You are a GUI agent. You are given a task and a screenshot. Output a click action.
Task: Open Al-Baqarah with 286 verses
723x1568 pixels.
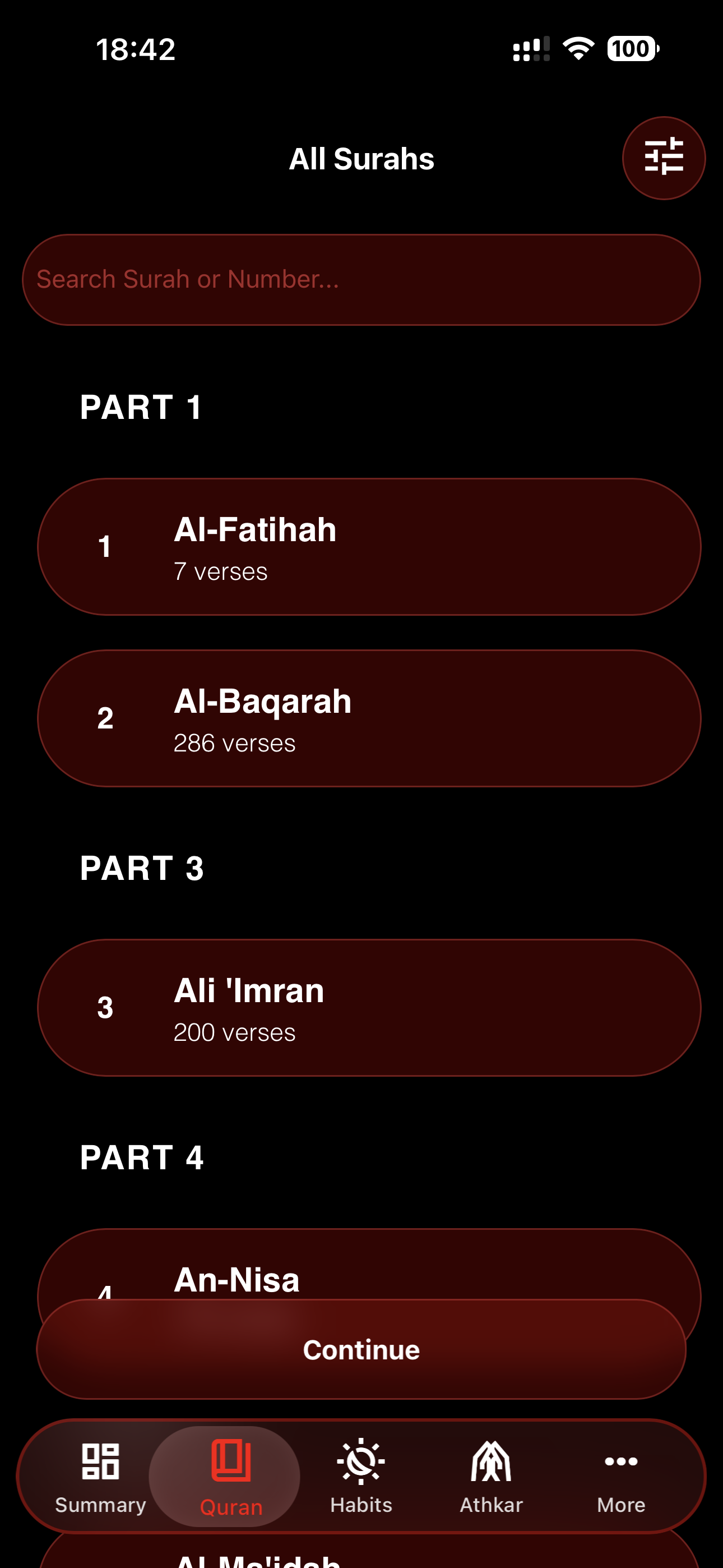coord(361,718)
